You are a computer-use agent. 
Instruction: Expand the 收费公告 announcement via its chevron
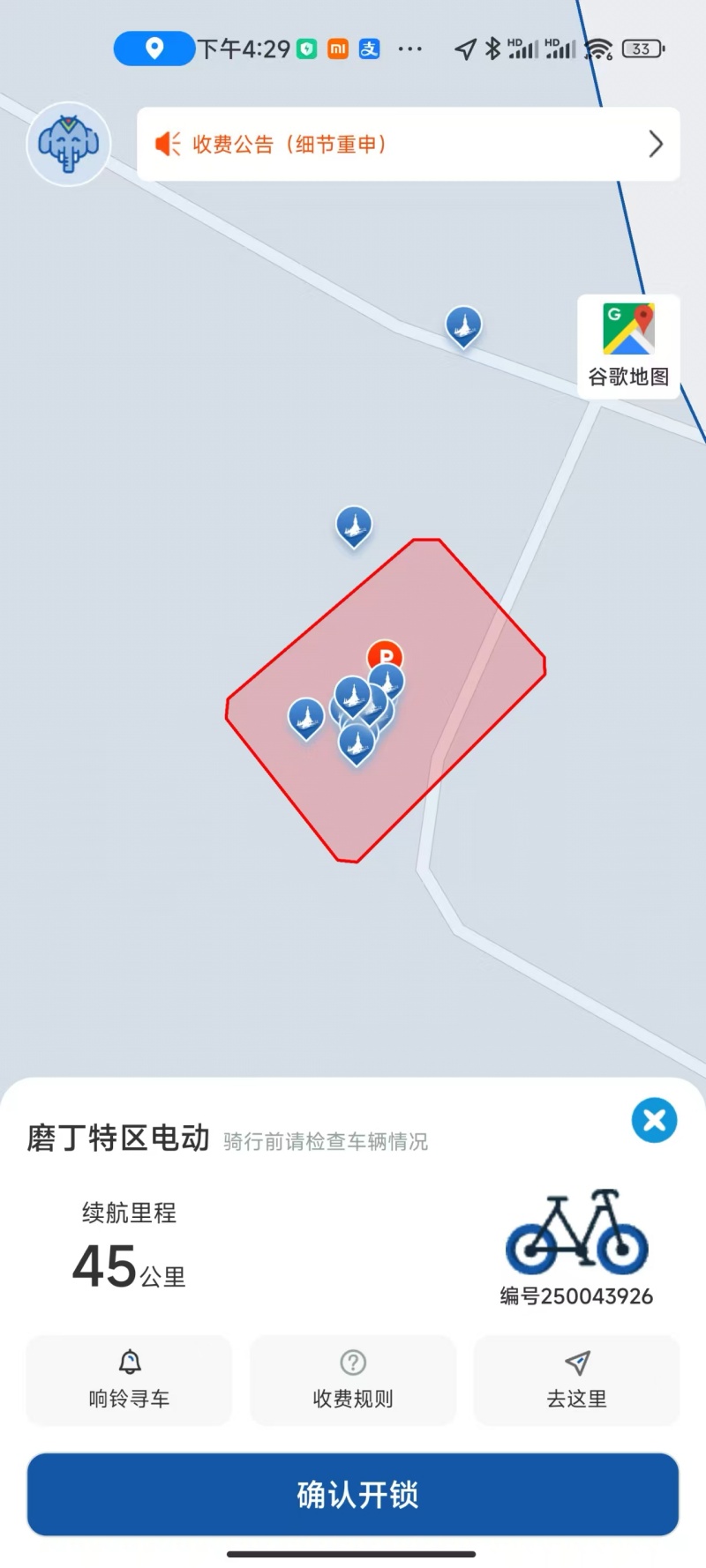655,143
